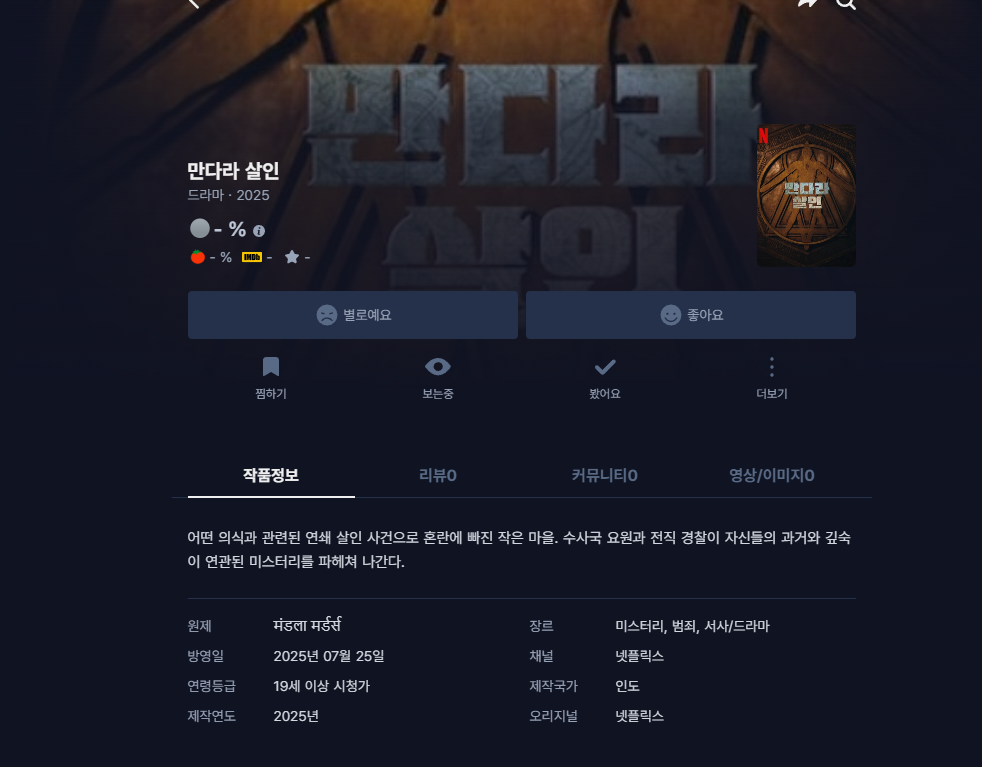982x767 pixels.
Task: Share this title
Action: pos(806,3)
